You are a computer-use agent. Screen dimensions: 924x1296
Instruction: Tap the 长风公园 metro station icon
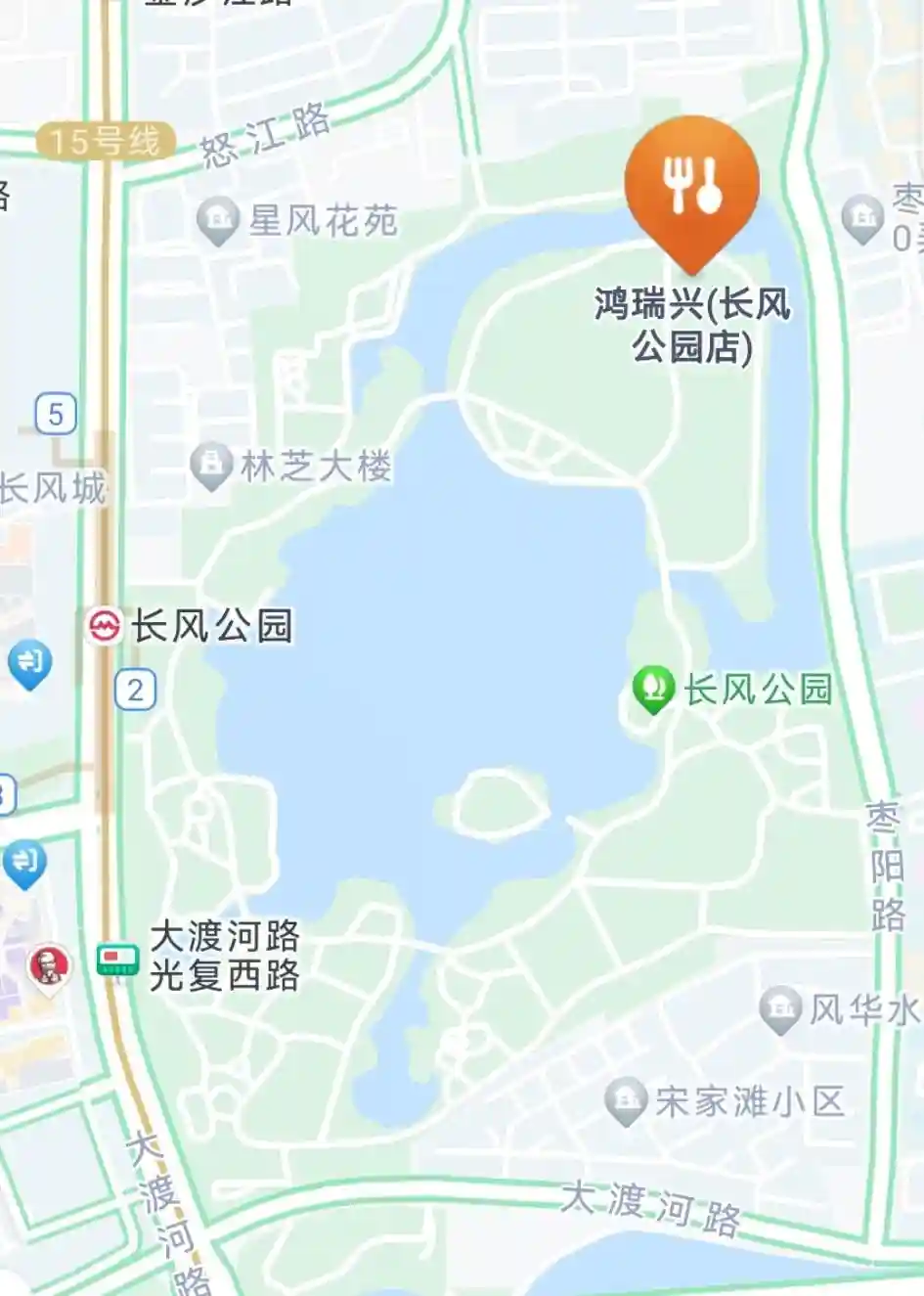(x=104, y=626)
